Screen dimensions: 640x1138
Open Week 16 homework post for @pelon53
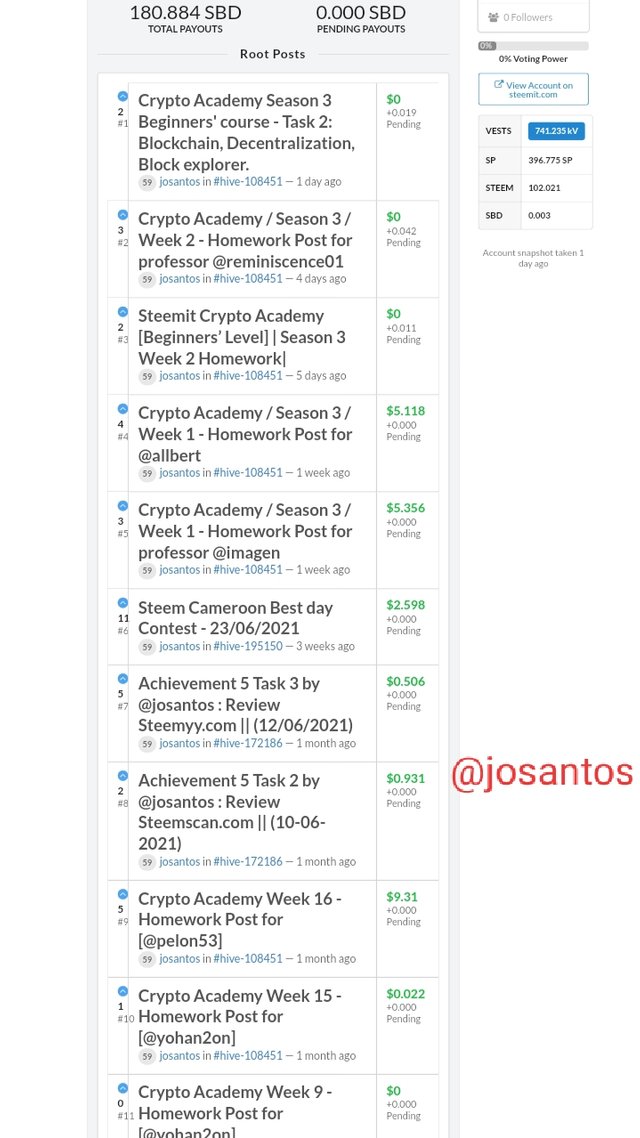[239, 919]
